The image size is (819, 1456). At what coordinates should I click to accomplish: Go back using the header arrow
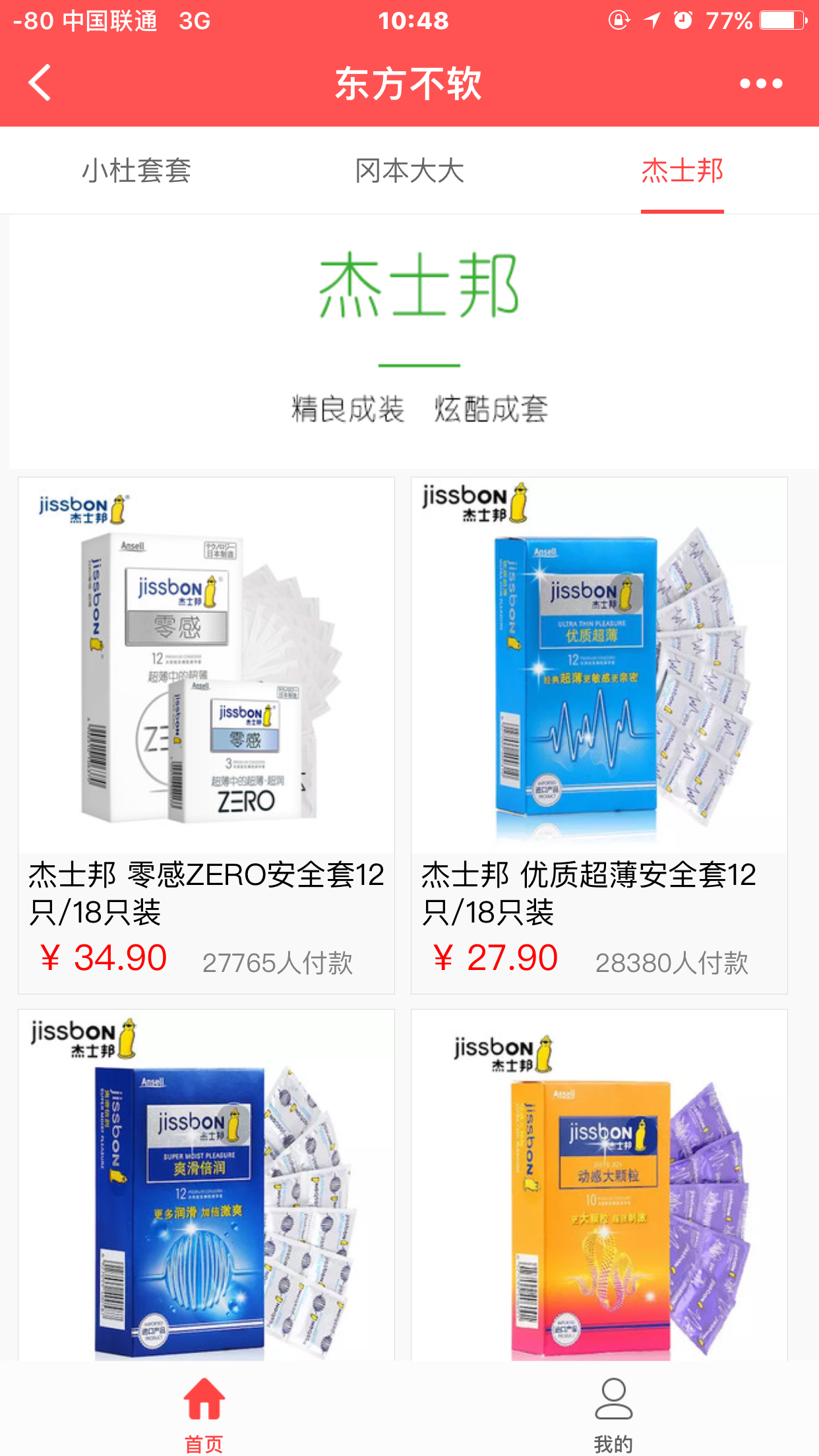[x=40, y=83]
